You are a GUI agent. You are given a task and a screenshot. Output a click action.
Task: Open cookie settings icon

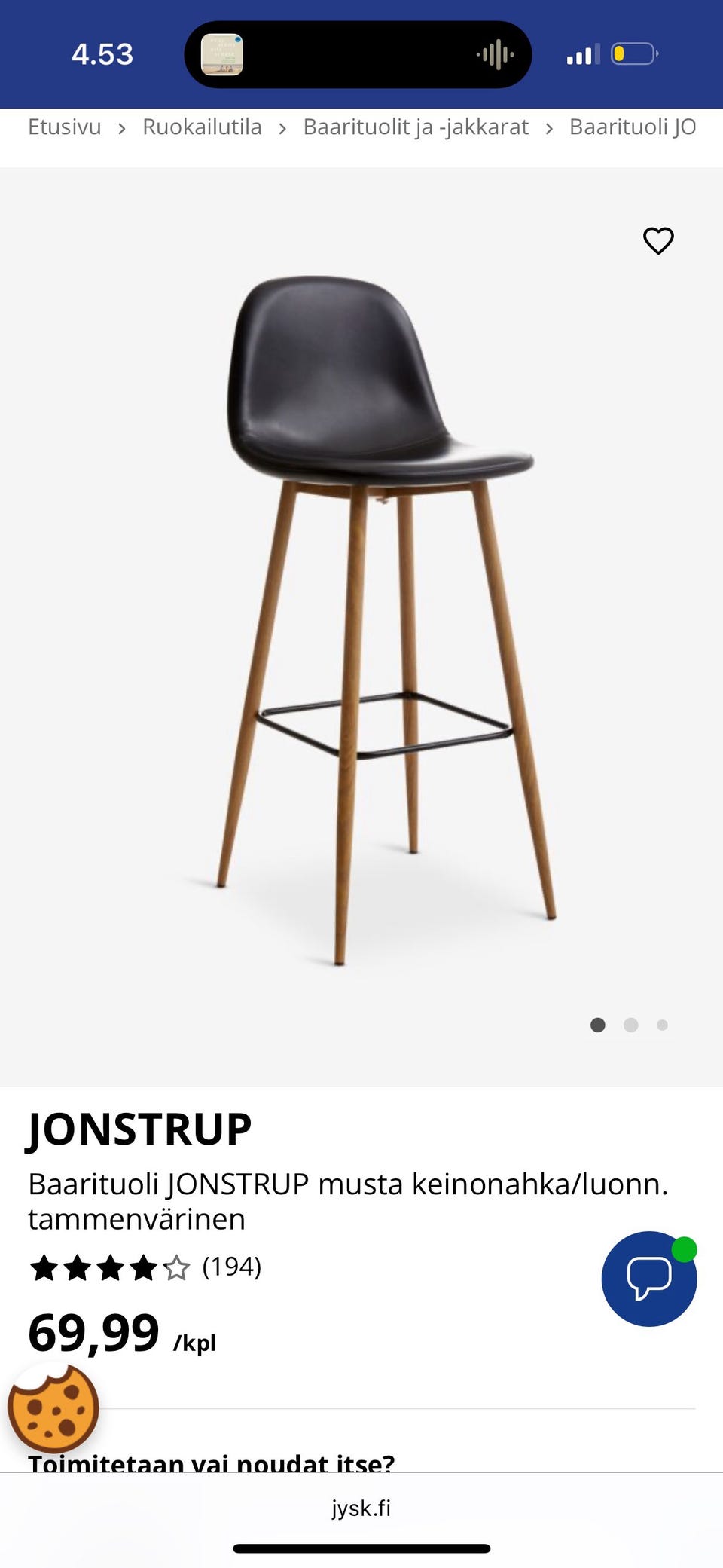[x=53, y=1408]
